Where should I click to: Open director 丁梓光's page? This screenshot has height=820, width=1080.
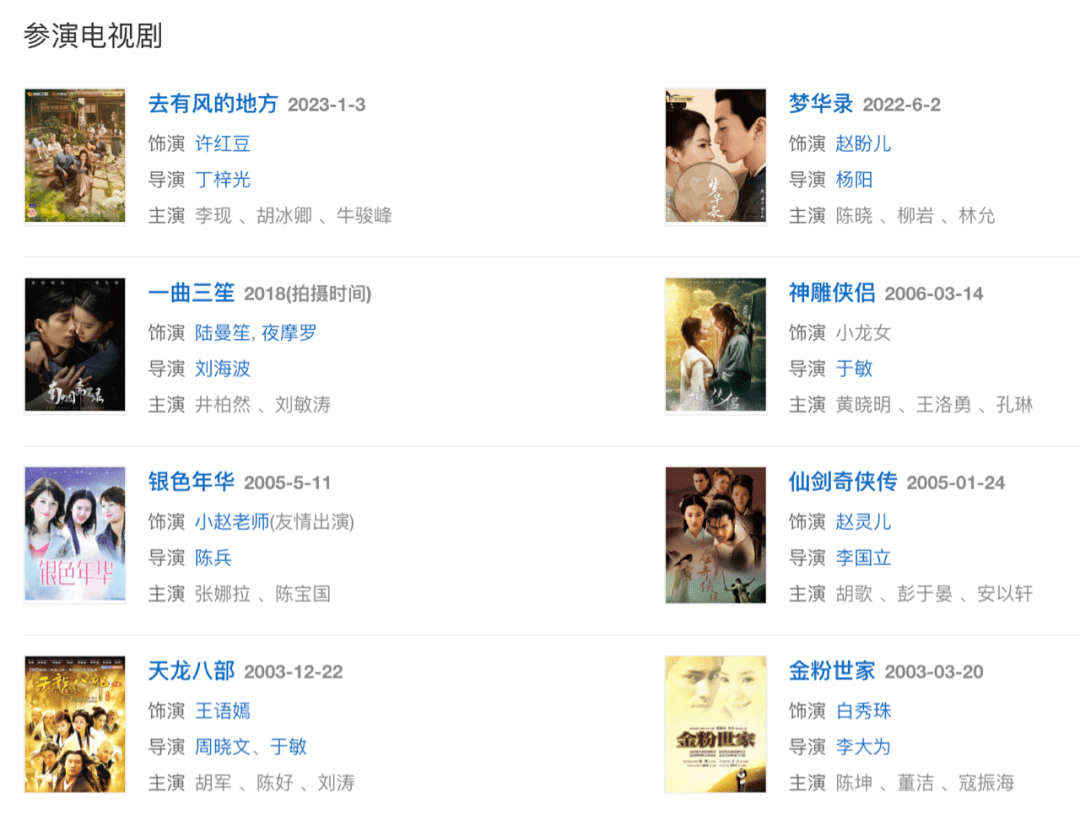(x=222, y=179)
